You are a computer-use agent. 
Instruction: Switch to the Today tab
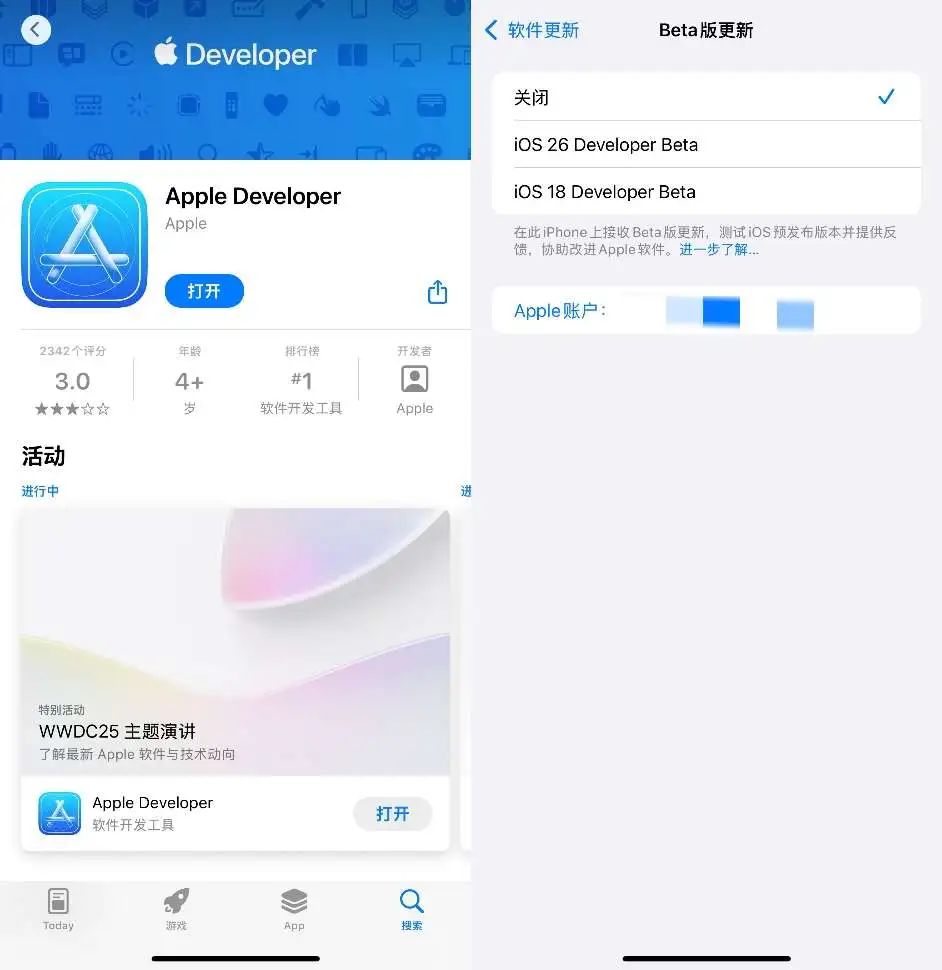pos(58,909)
